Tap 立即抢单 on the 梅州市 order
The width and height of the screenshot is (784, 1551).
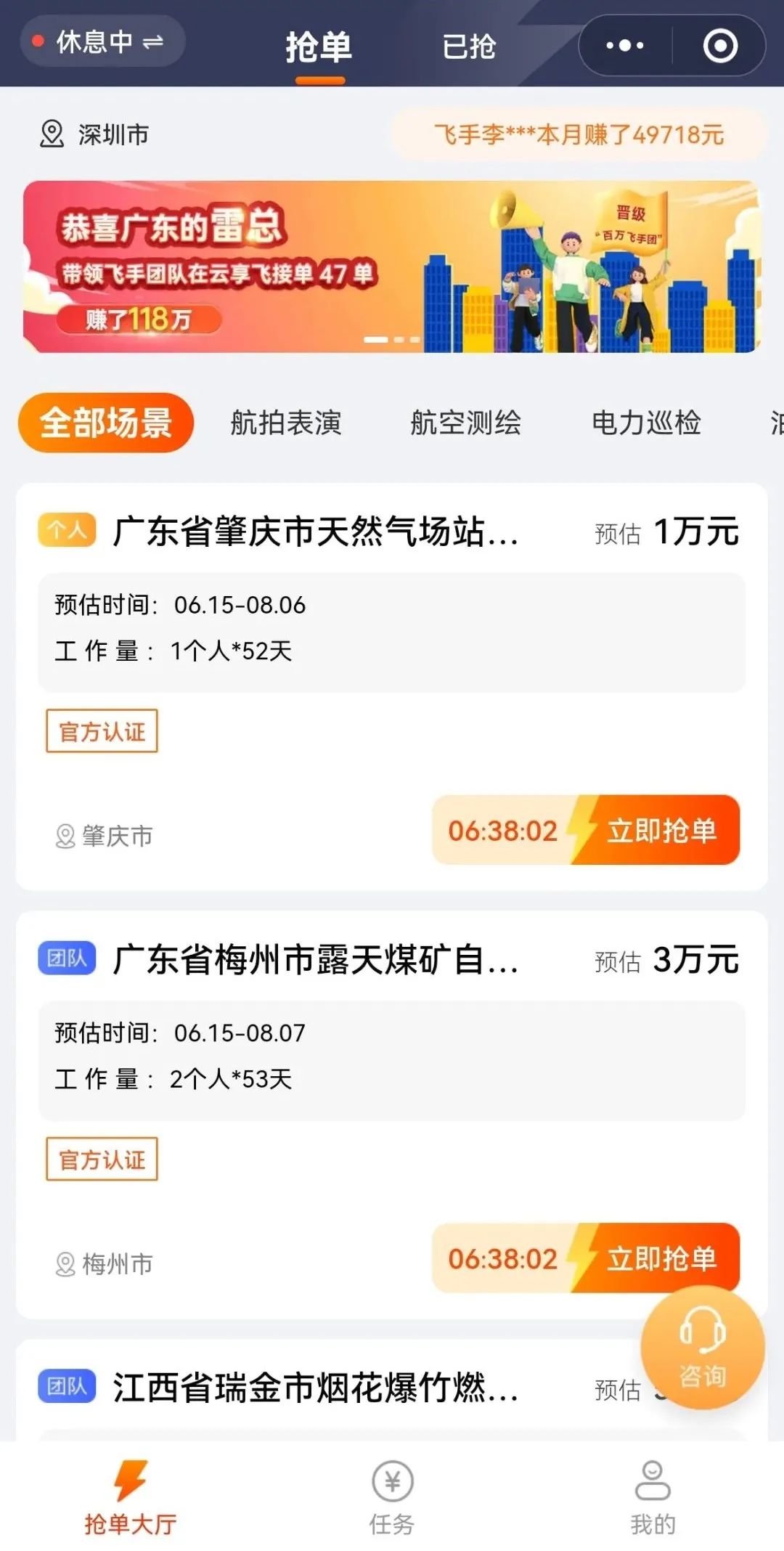(659, 1258)
